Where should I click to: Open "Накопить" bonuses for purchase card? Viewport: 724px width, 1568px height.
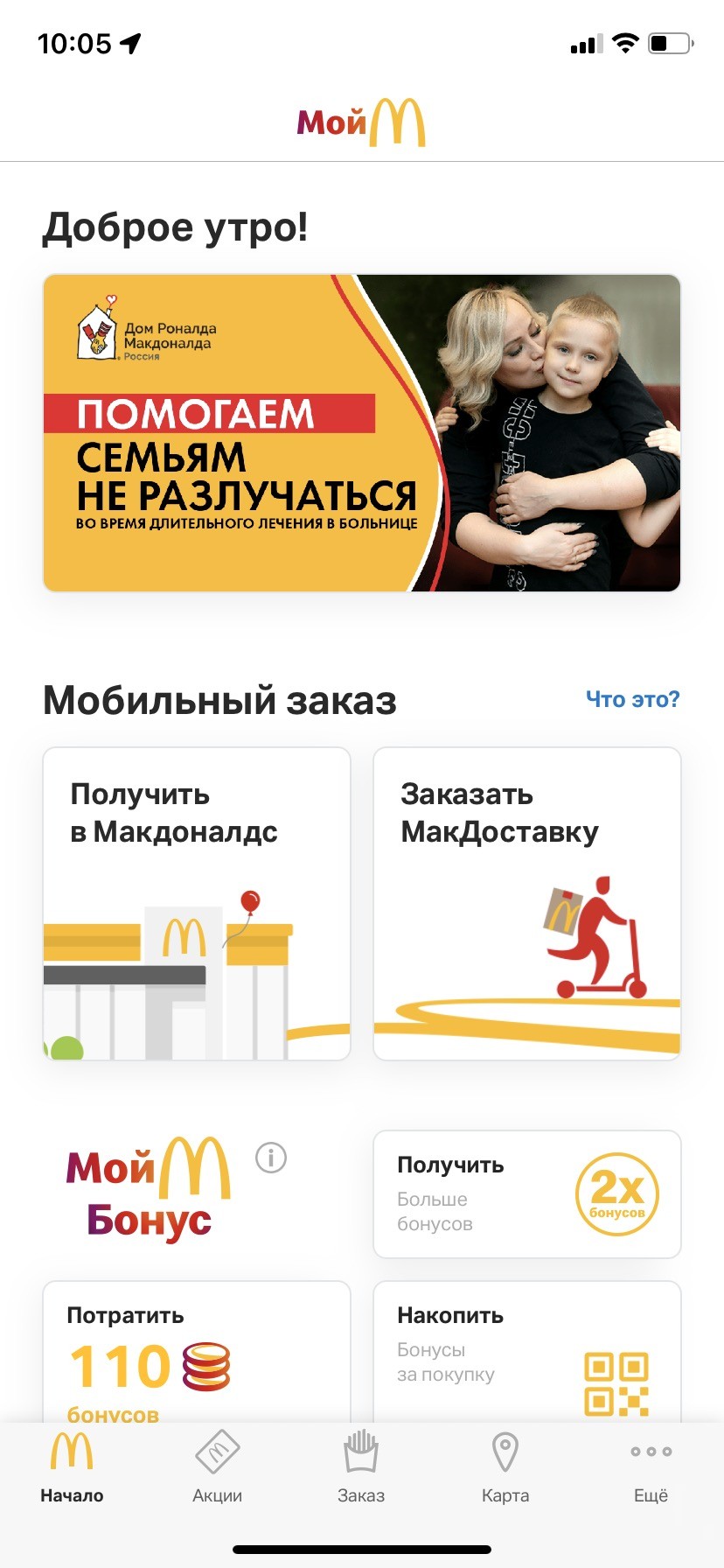[526, 1352]
